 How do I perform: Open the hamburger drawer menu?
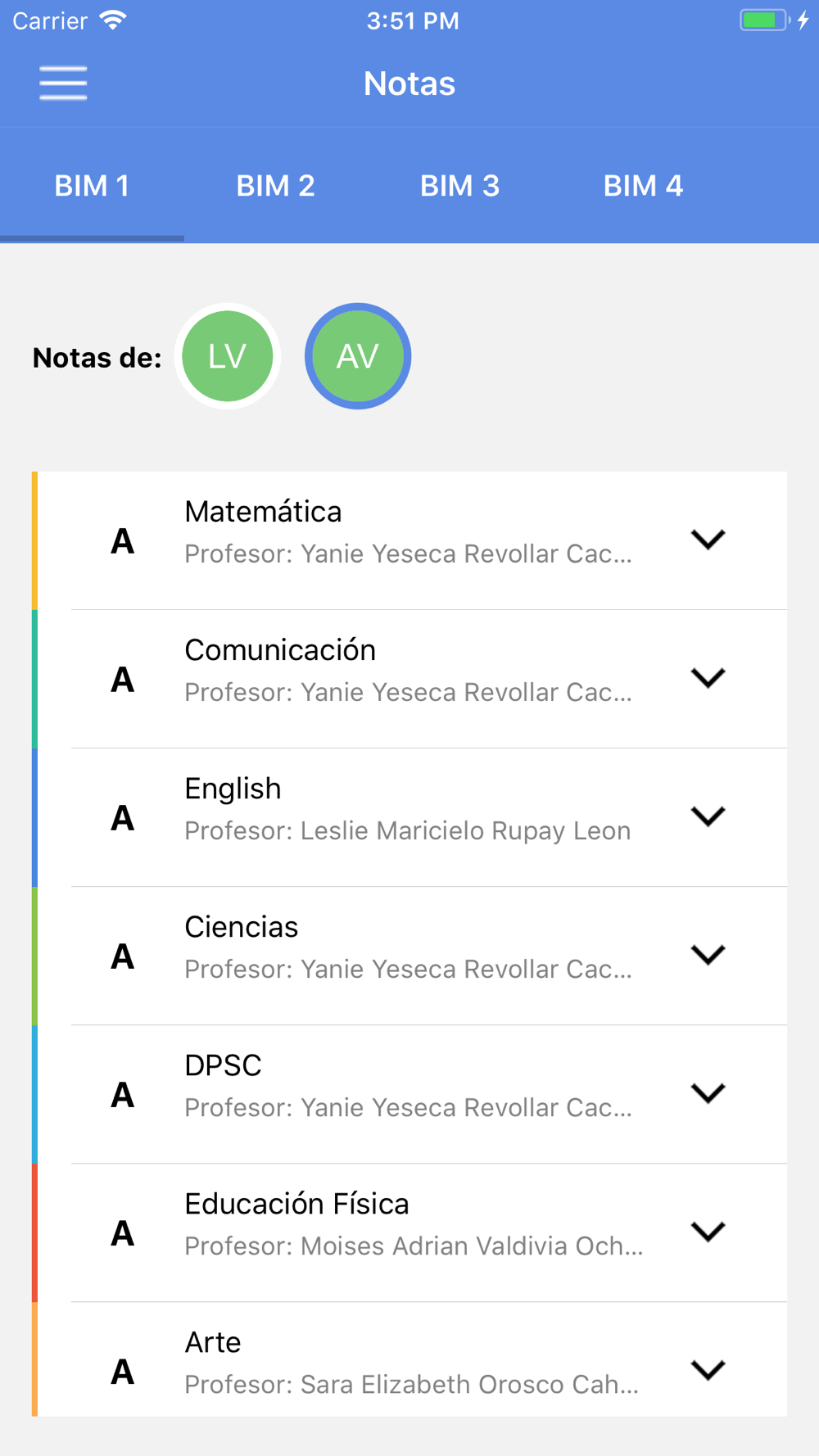[63, 84]
